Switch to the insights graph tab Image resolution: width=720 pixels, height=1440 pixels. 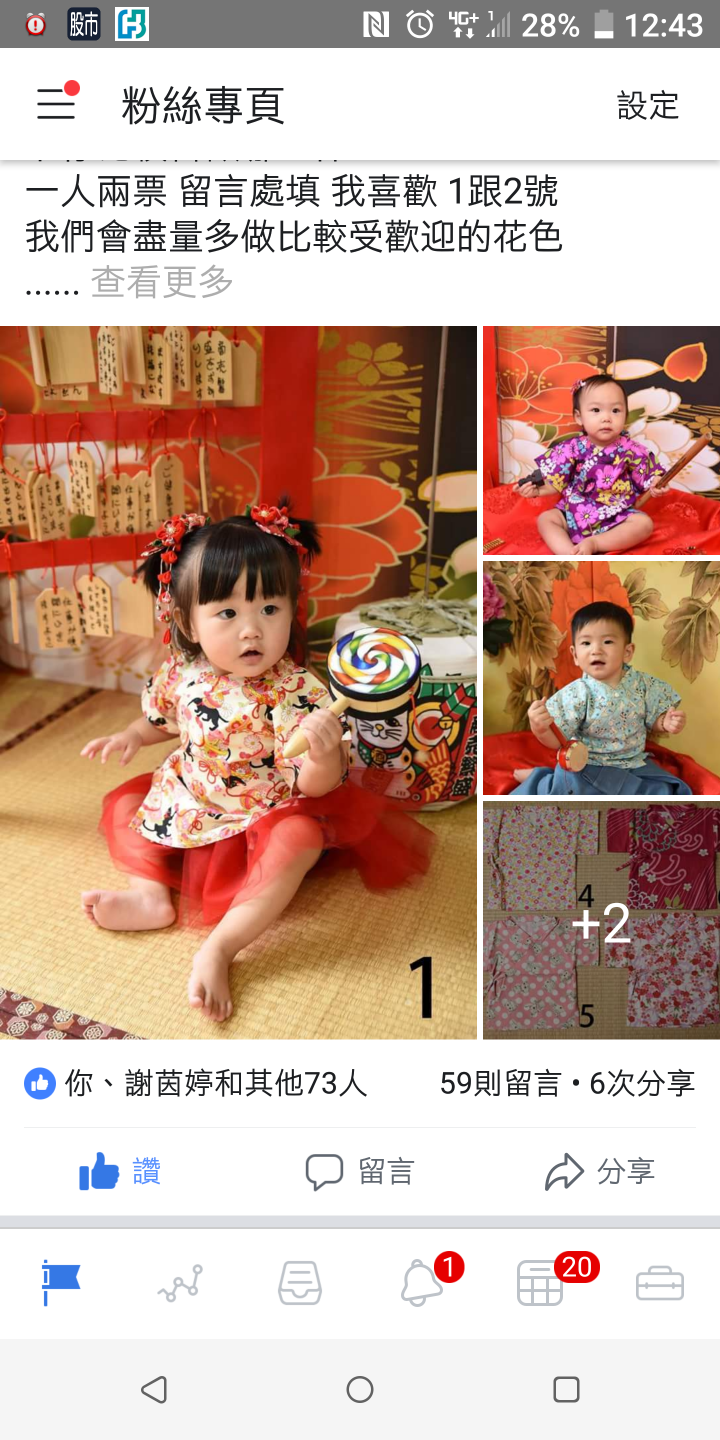180,1283
